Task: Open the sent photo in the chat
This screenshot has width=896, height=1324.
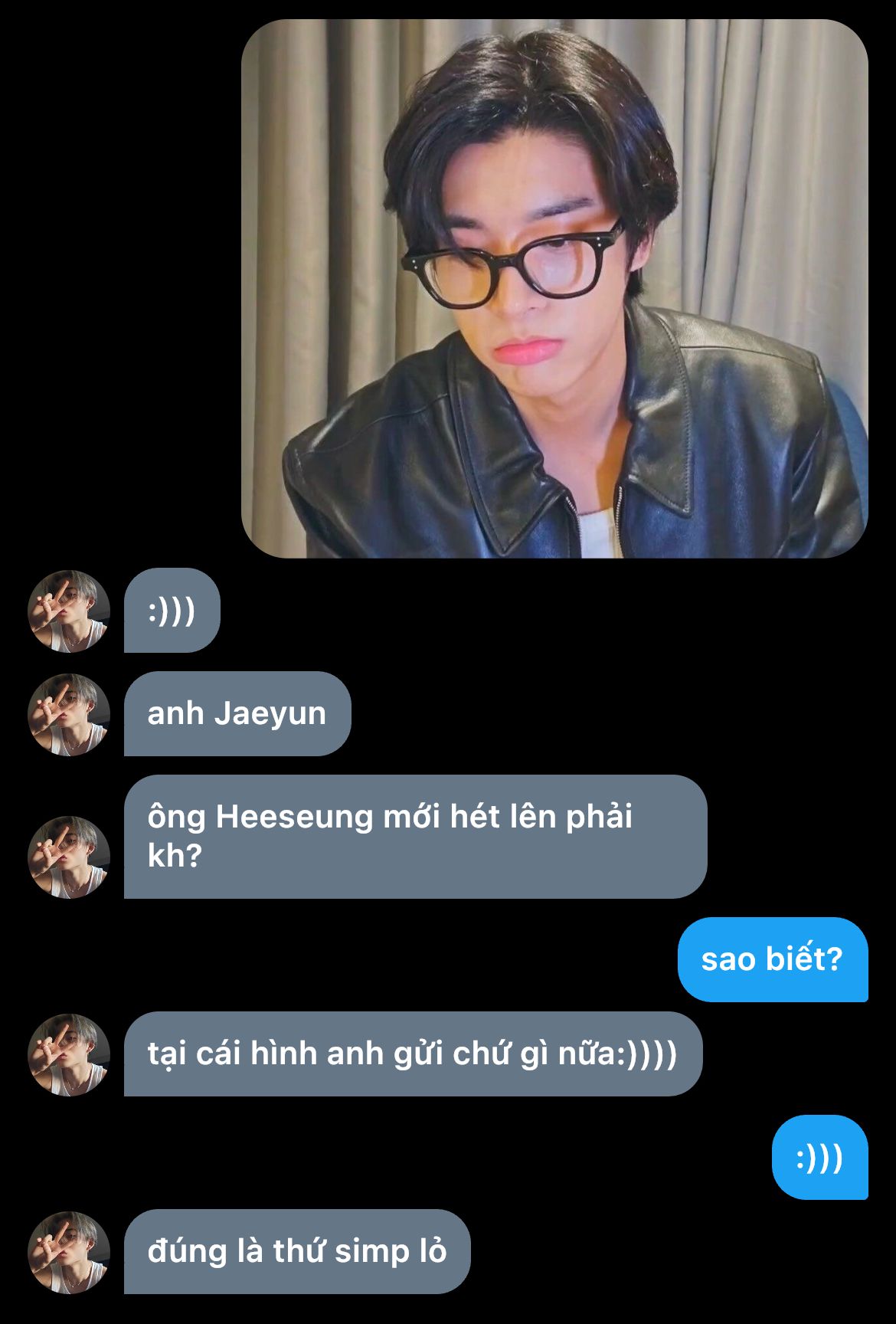Action: tap(554, 289)
